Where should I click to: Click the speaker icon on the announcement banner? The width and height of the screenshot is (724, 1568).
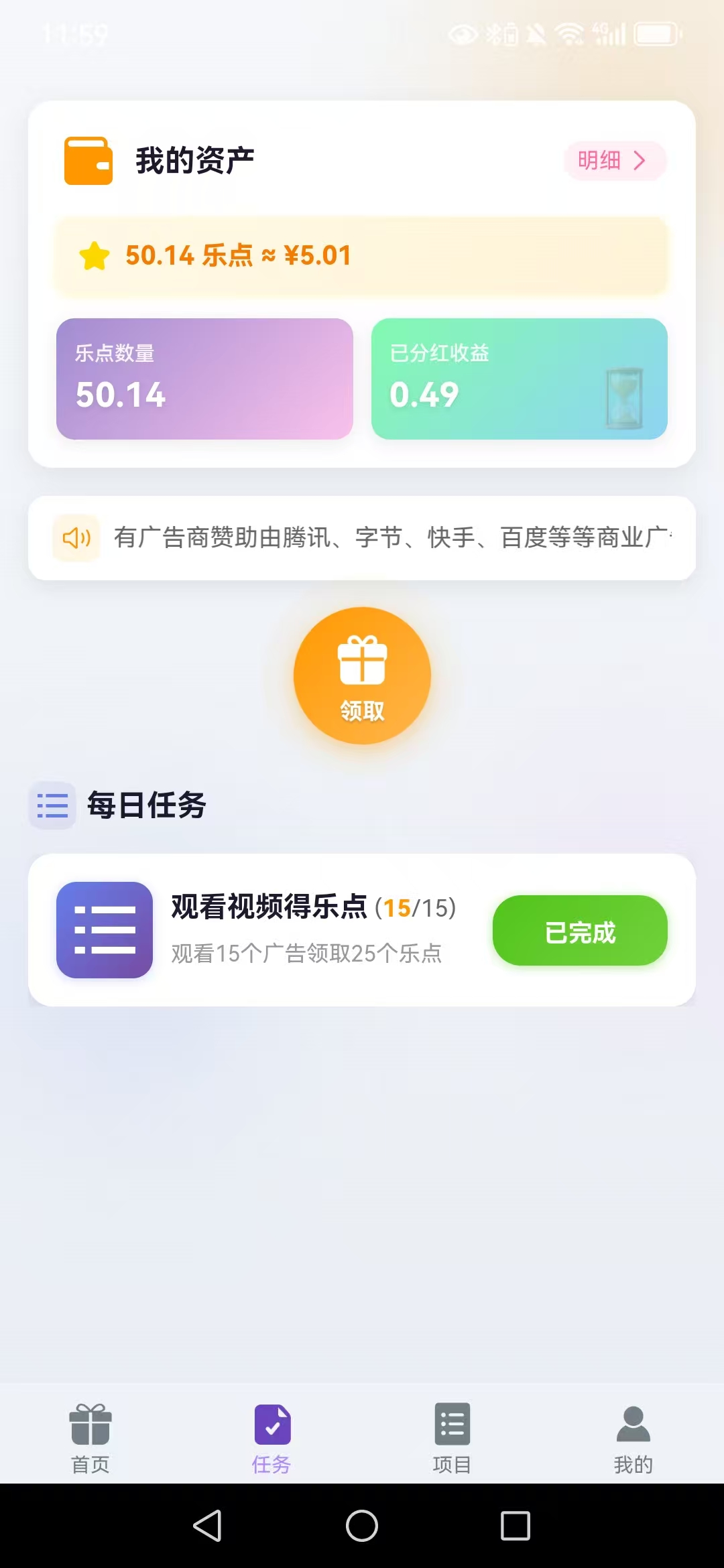point(76,537)
